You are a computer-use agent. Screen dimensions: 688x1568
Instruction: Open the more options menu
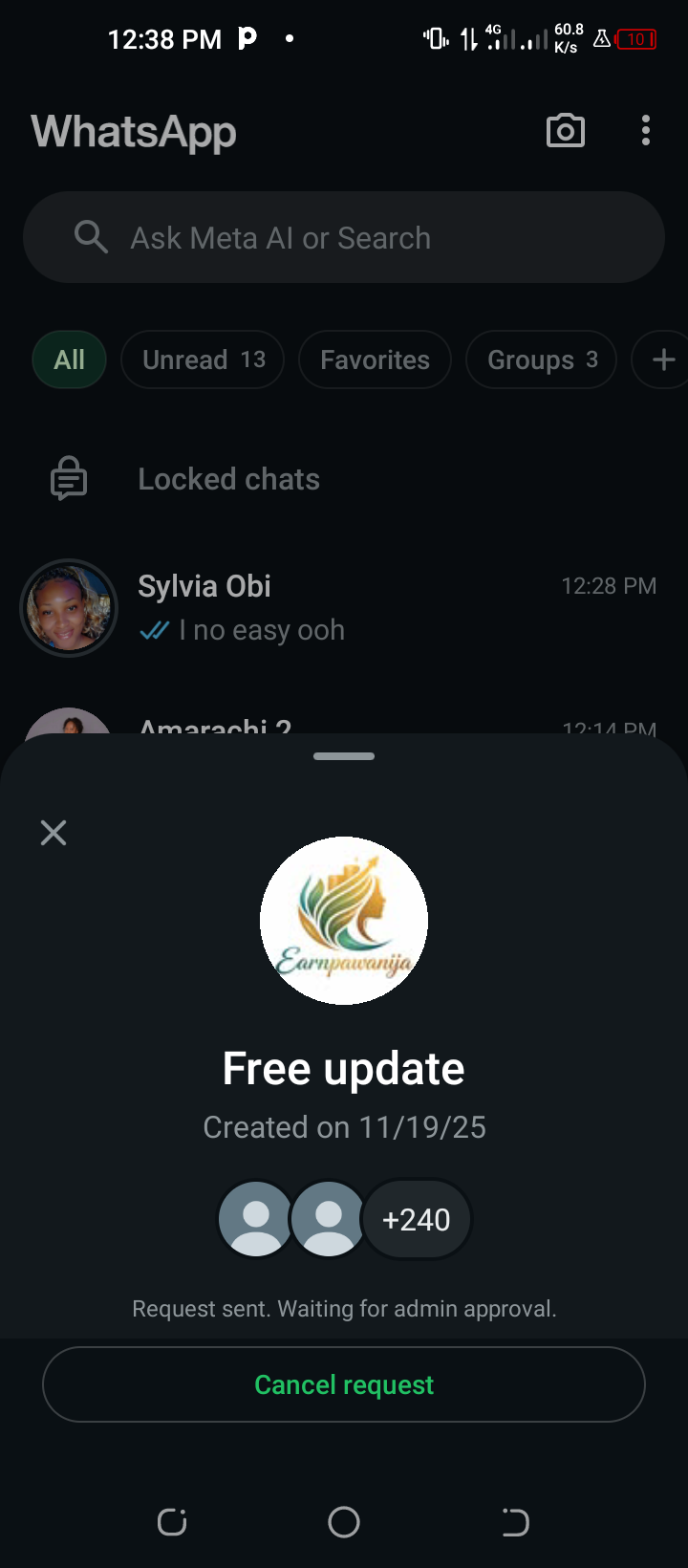[646, 131]
